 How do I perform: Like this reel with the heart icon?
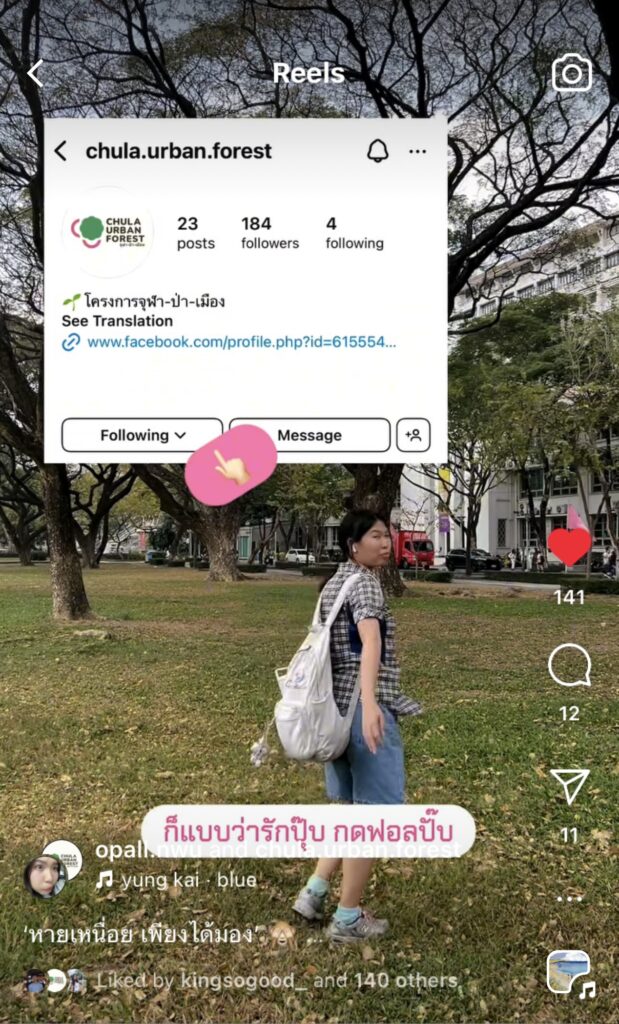[x=570, y=547]
